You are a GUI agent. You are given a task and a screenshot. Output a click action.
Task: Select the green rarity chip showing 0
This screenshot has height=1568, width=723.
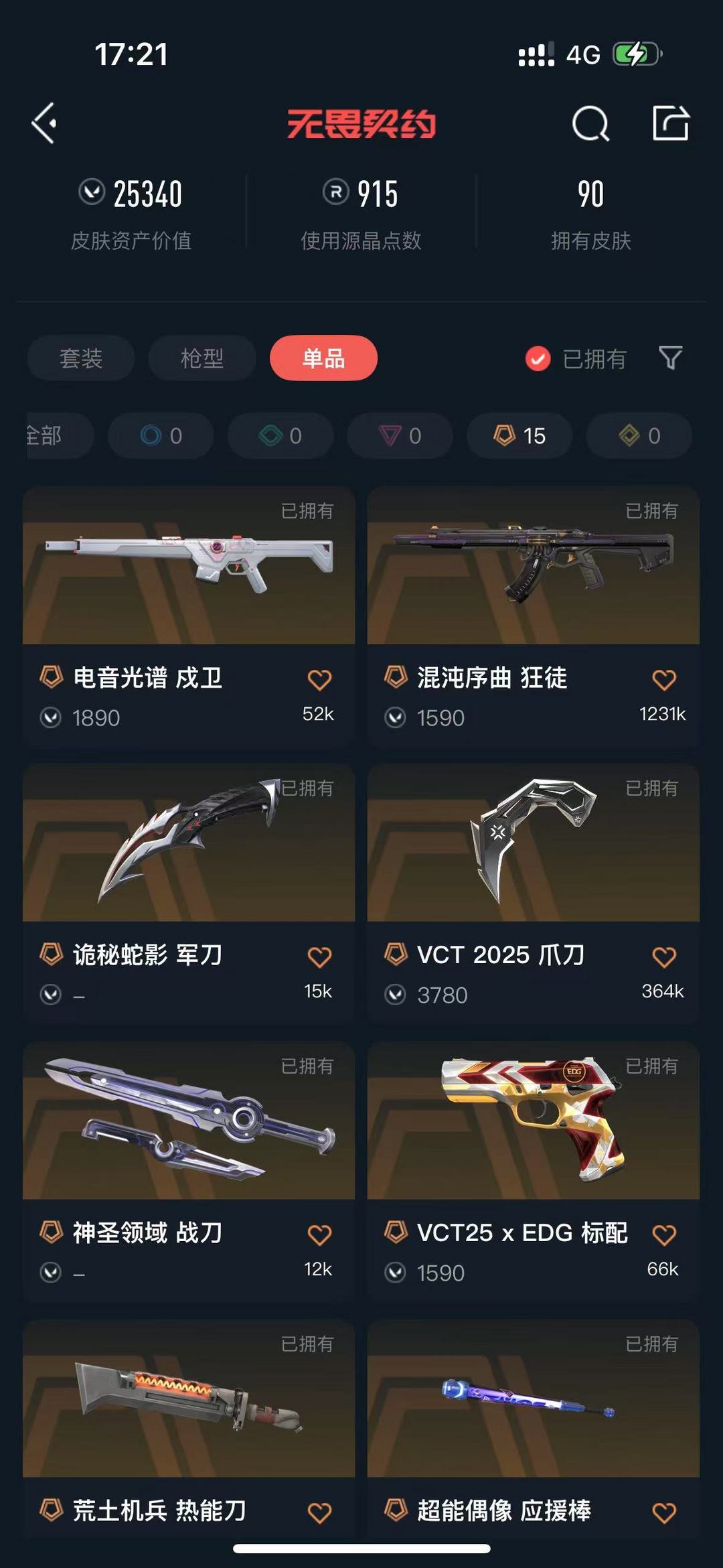coord(280,436)
